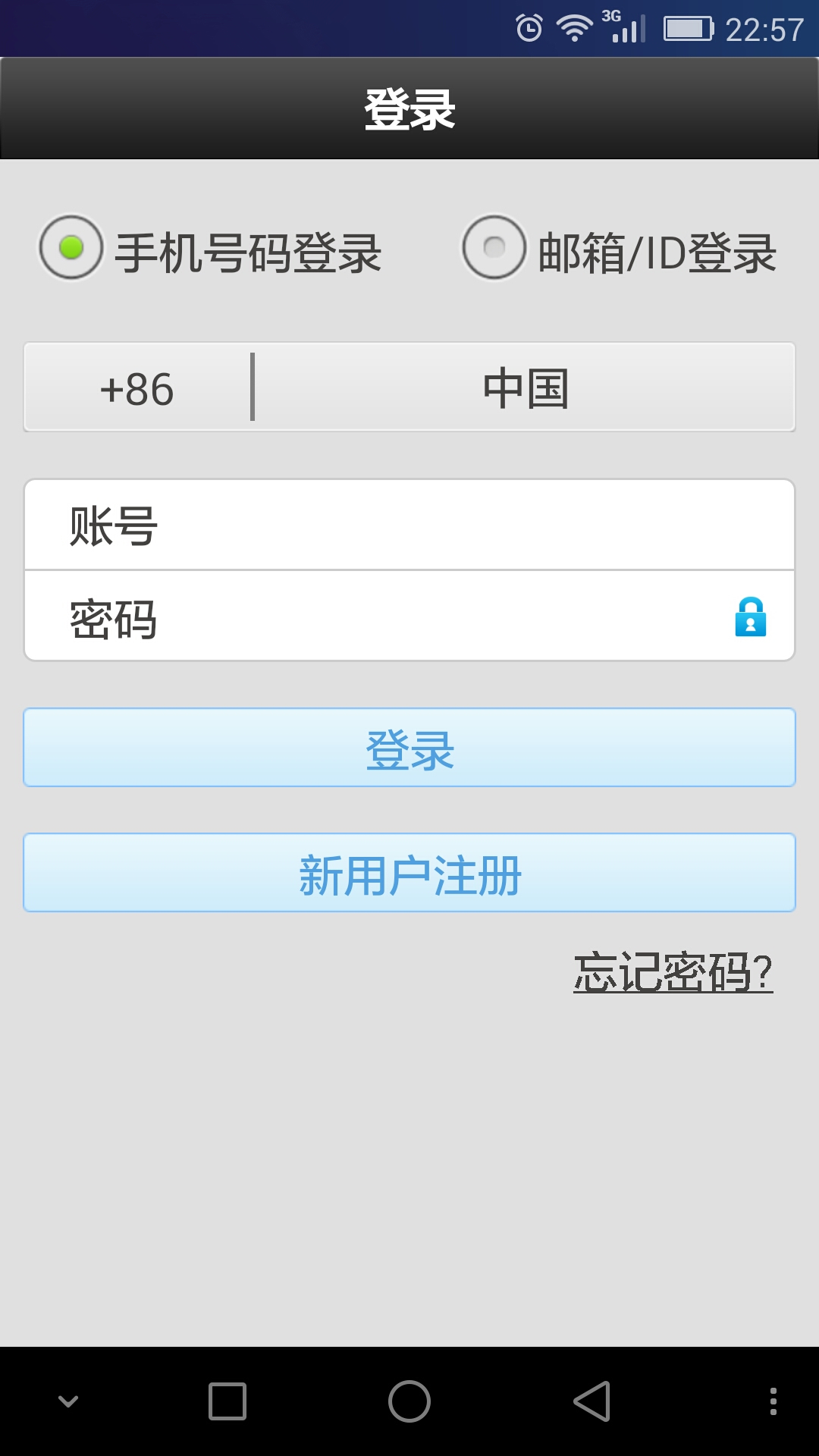This screenshot has height=1456, width=819.
Task: Focus the 账号 account field
Action: [409, 525]
